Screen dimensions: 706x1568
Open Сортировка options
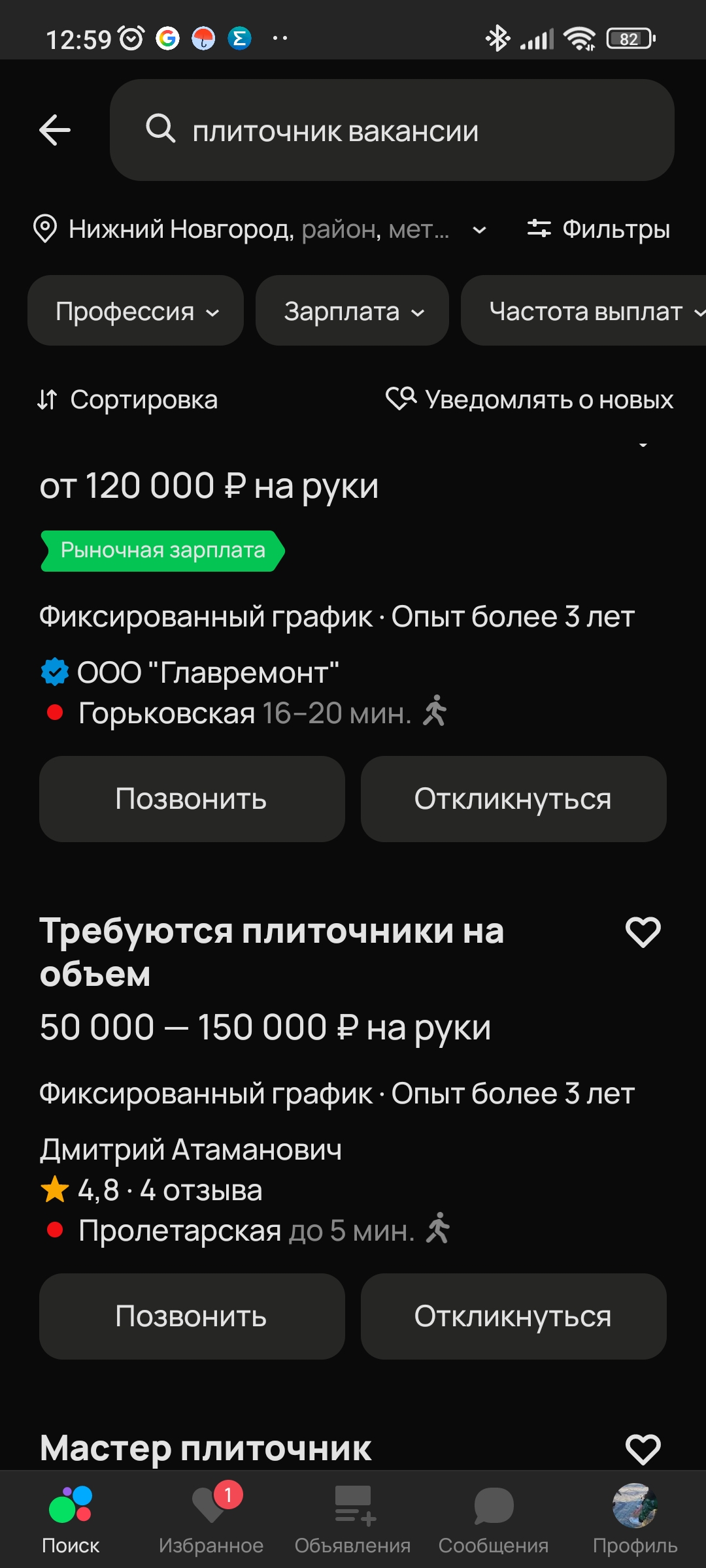click(x=128, y=400)
